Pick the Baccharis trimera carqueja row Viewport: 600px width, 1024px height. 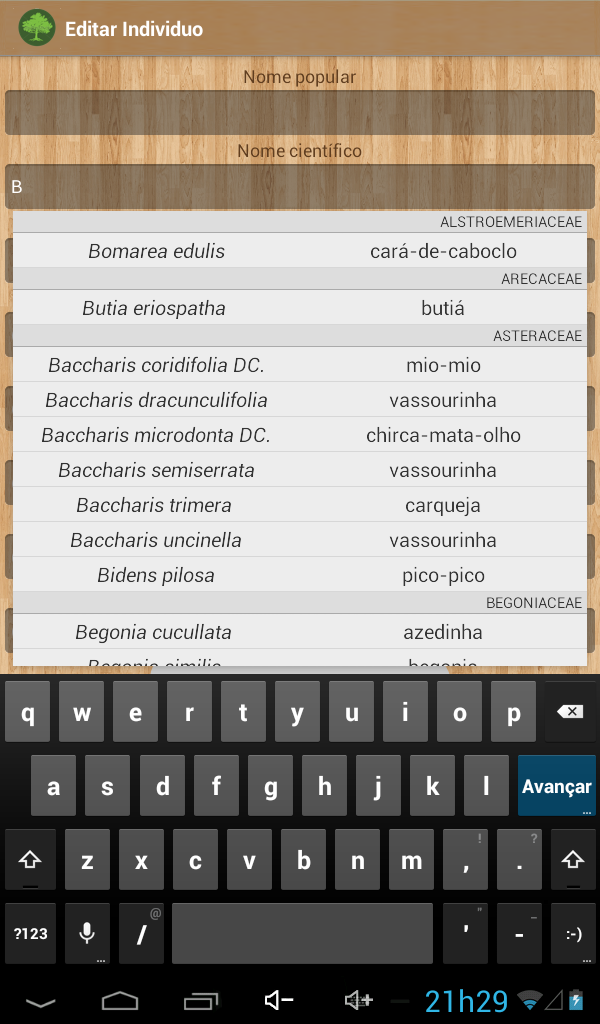coord(300,505)
